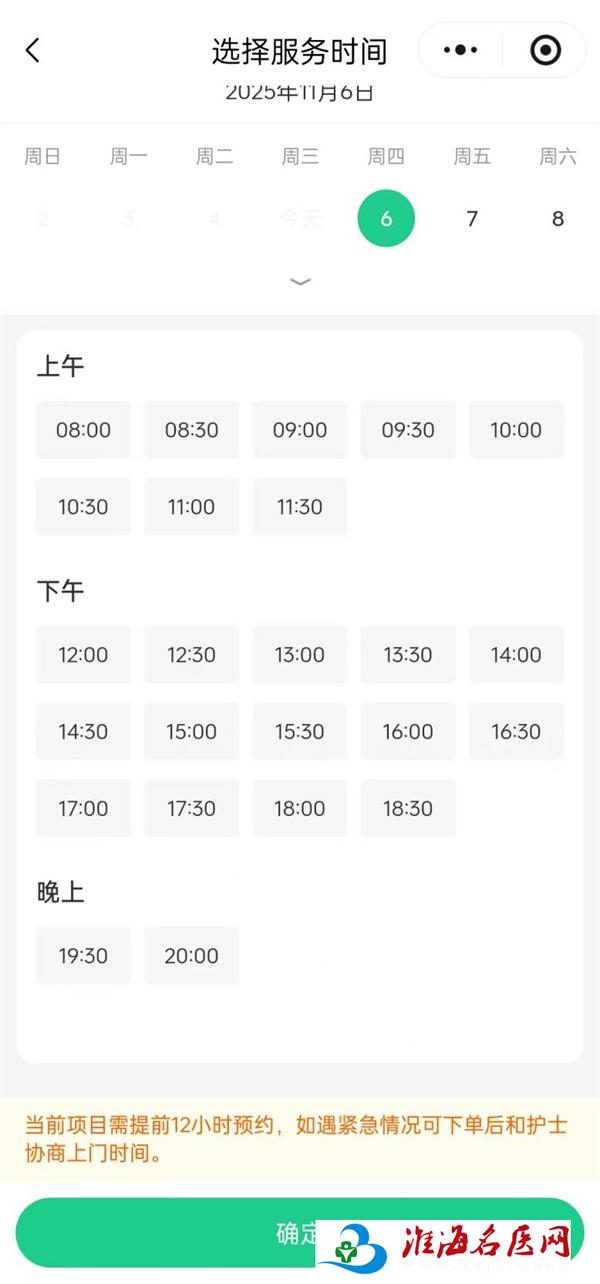
Task: Pick the 19:30 evening time slot
Action: [x=83, y=956]
